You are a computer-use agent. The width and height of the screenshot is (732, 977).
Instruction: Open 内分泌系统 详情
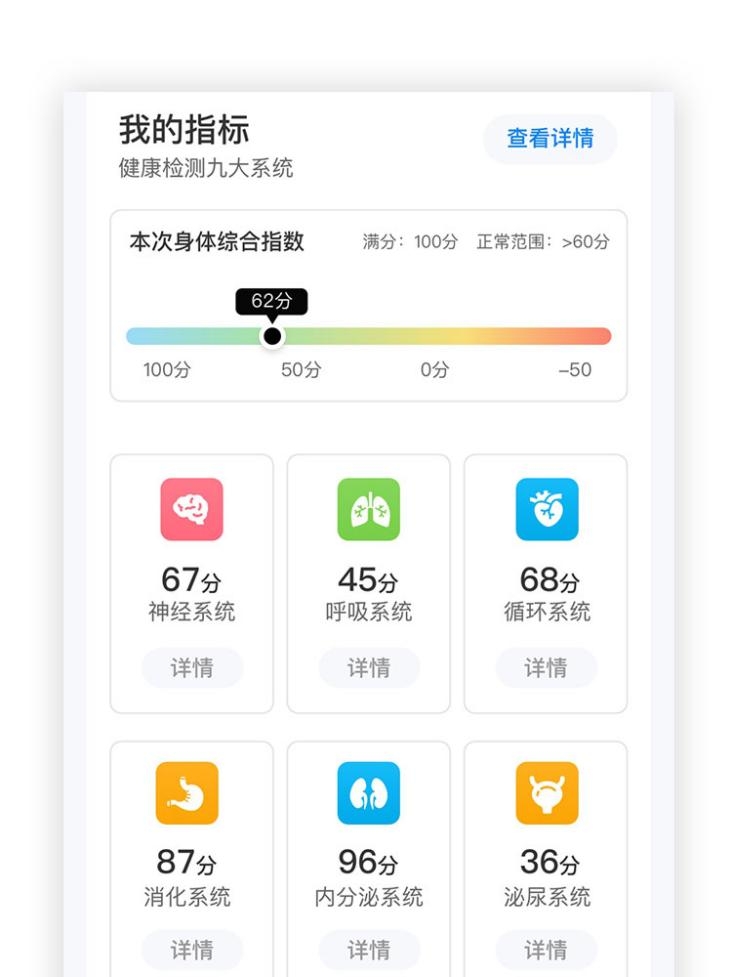[x=369, y=949]
